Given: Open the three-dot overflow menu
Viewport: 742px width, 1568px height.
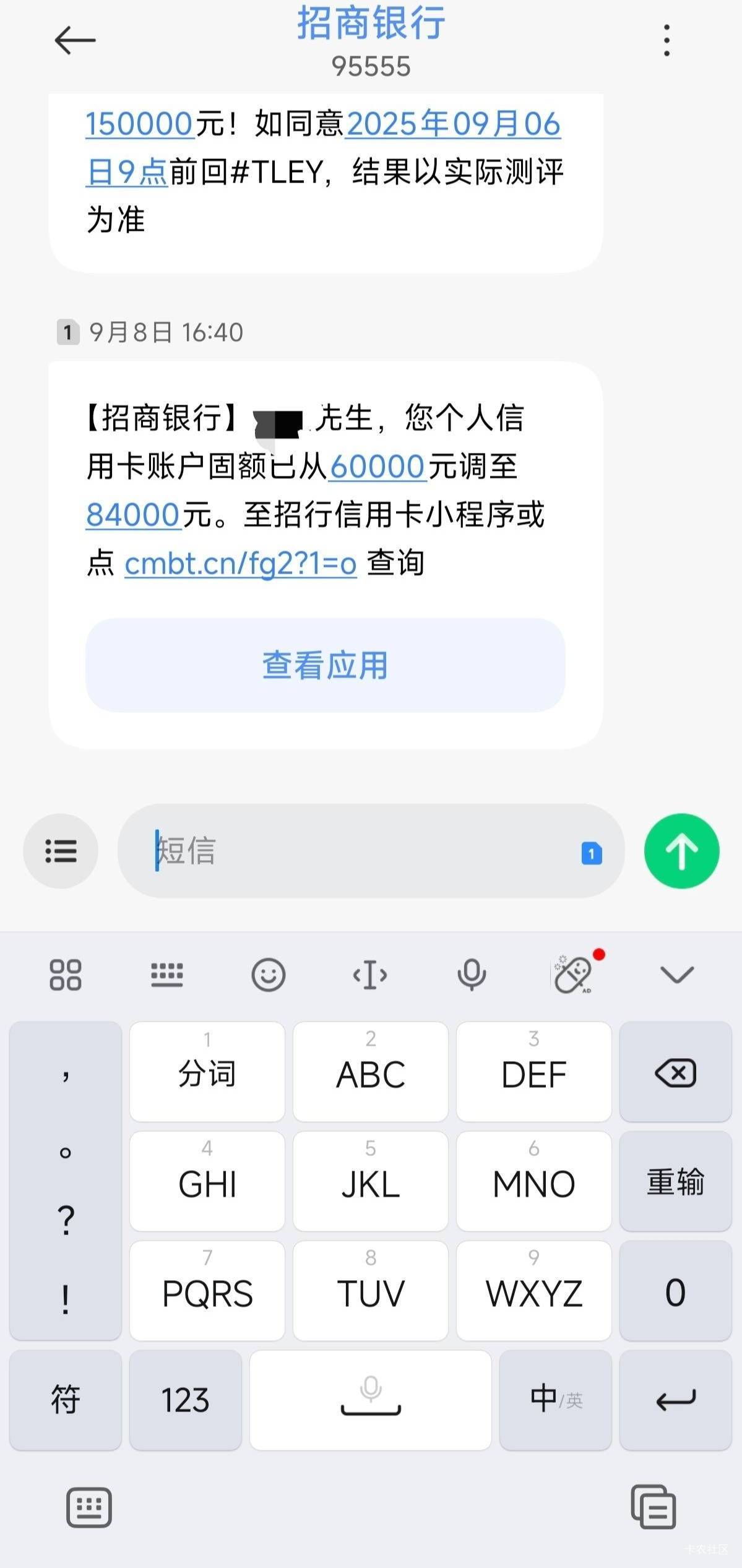Looking at the screenshot, I should tap(667, 40).
